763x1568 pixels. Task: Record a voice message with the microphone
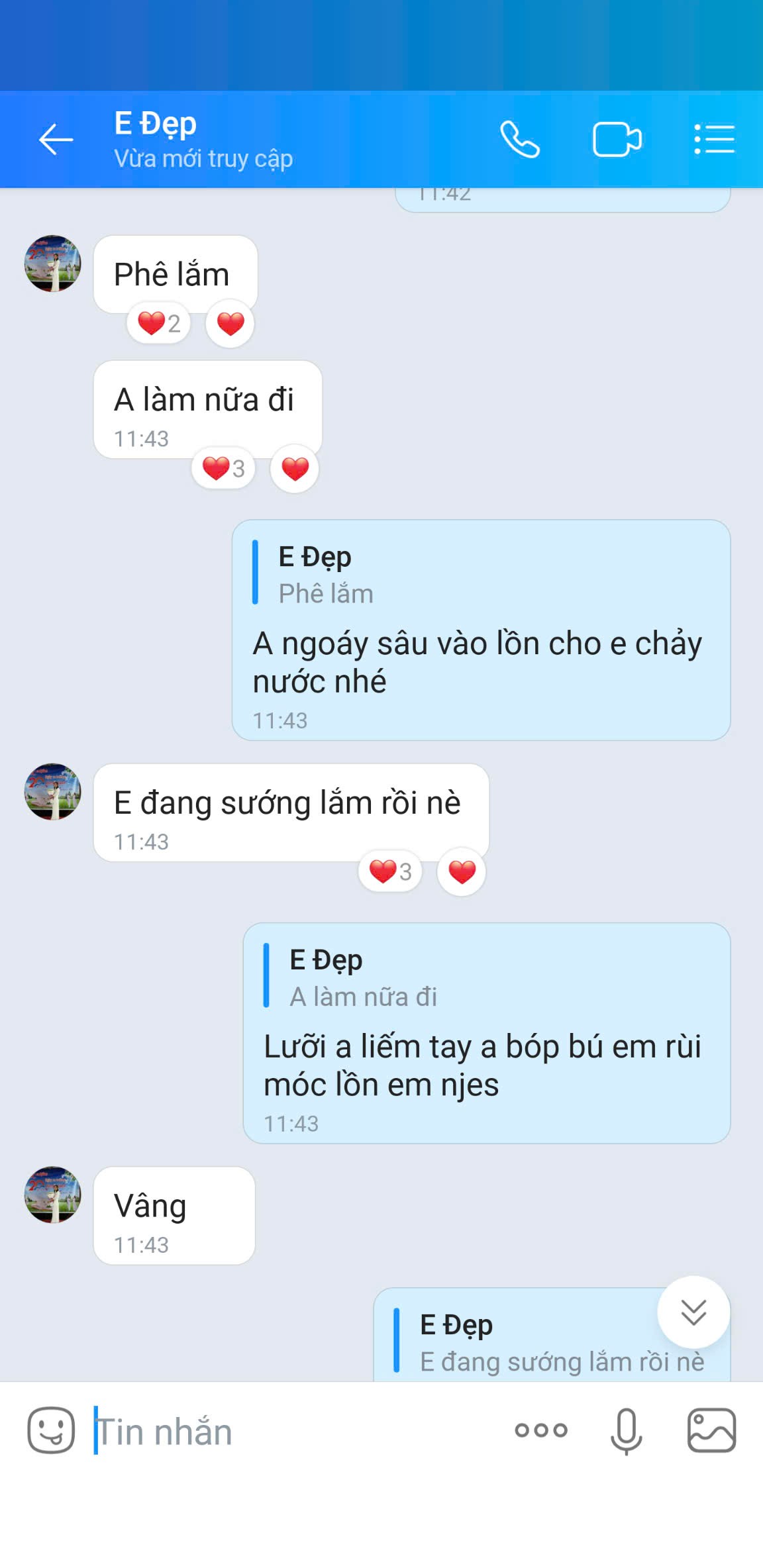pyautogui.click(x=626, y=1430)
